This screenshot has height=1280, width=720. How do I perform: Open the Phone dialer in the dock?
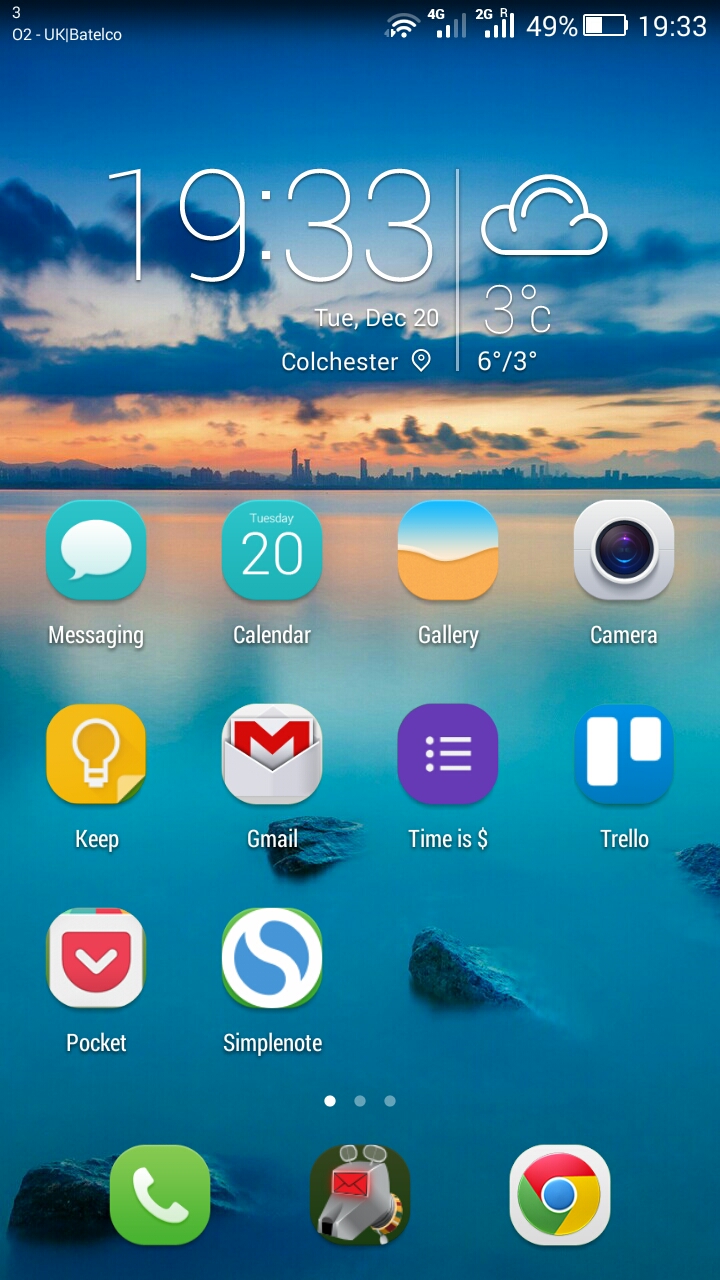click(160, 1195)
